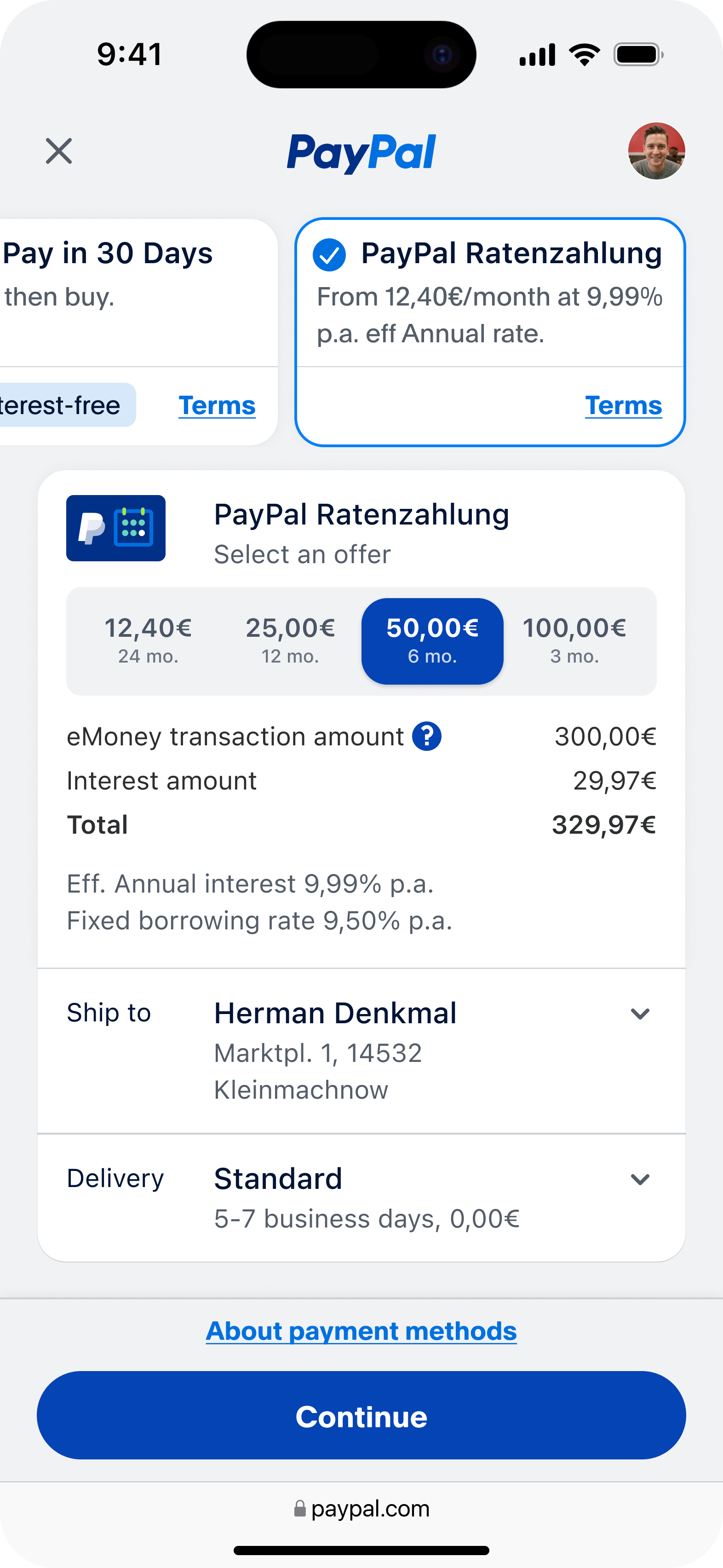Image resolution: width=723 pixels, height=1568 pixels.
Task: Open Terms for PayPal Ratenzahlung
Action: click(623, 405)
